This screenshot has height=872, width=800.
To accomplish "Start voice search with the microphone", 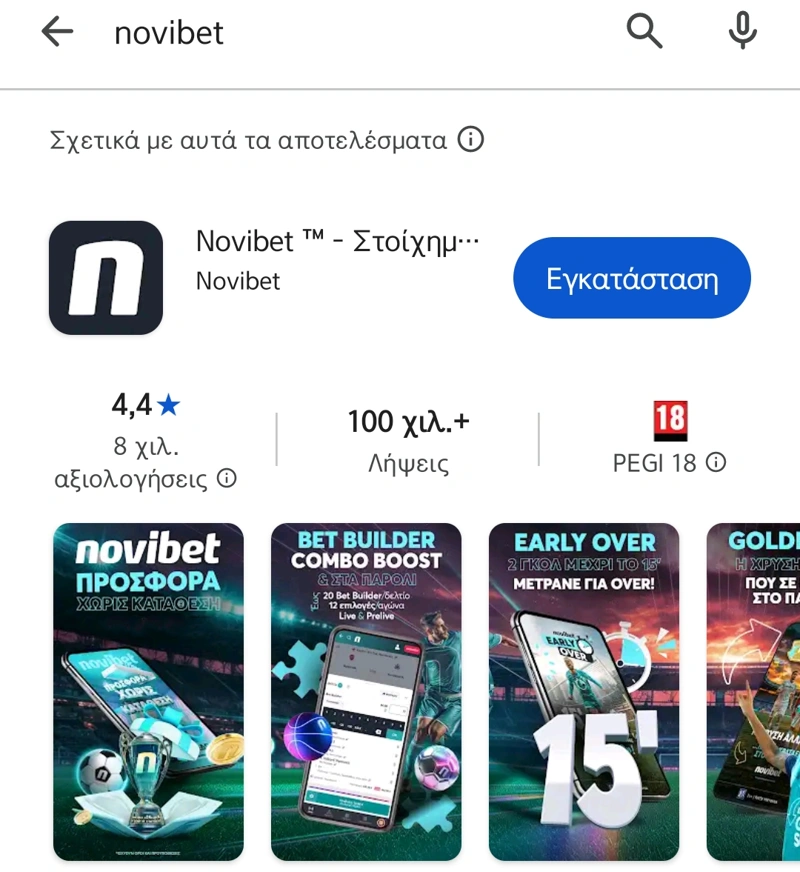I will [742, 33].
